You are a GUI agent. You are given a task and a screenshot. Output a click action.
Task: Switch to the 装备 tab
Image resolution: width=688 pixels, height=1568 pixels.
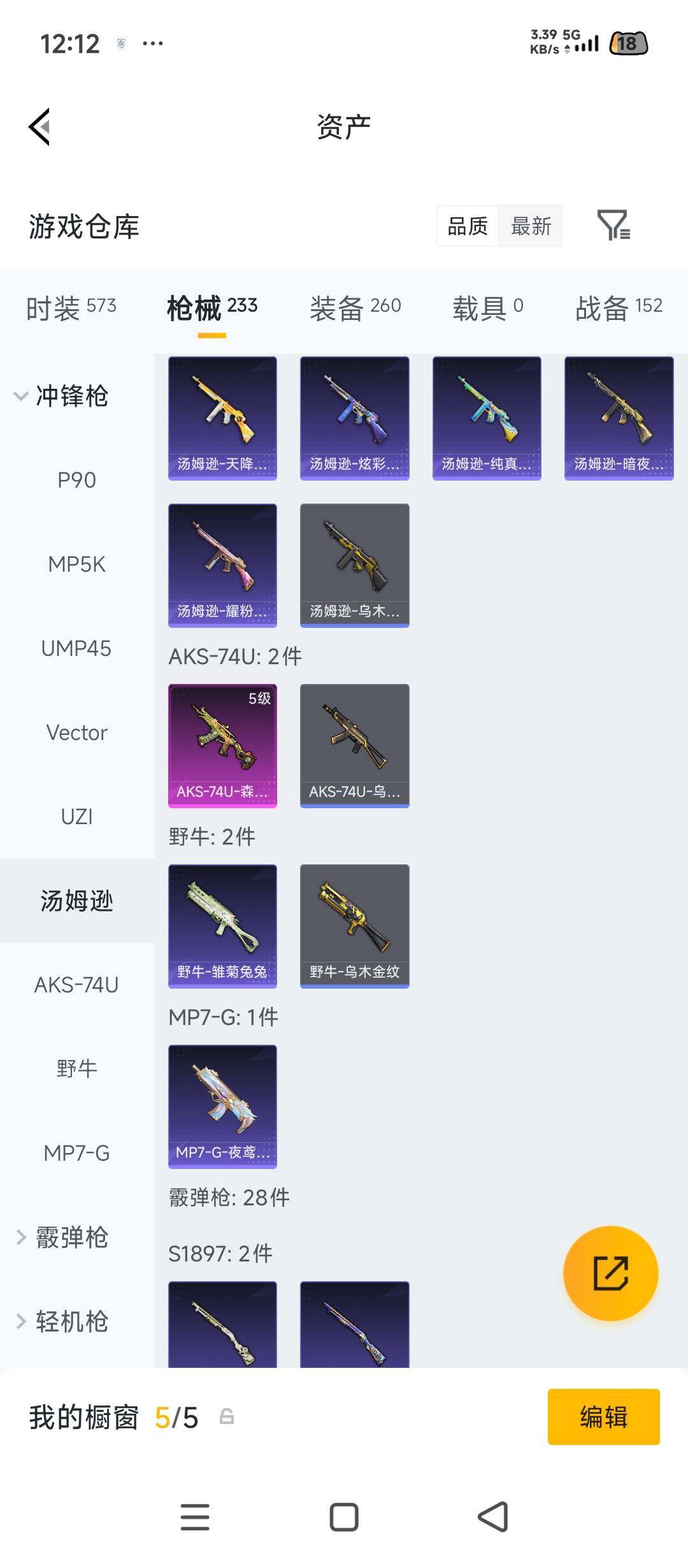[355, 307]
